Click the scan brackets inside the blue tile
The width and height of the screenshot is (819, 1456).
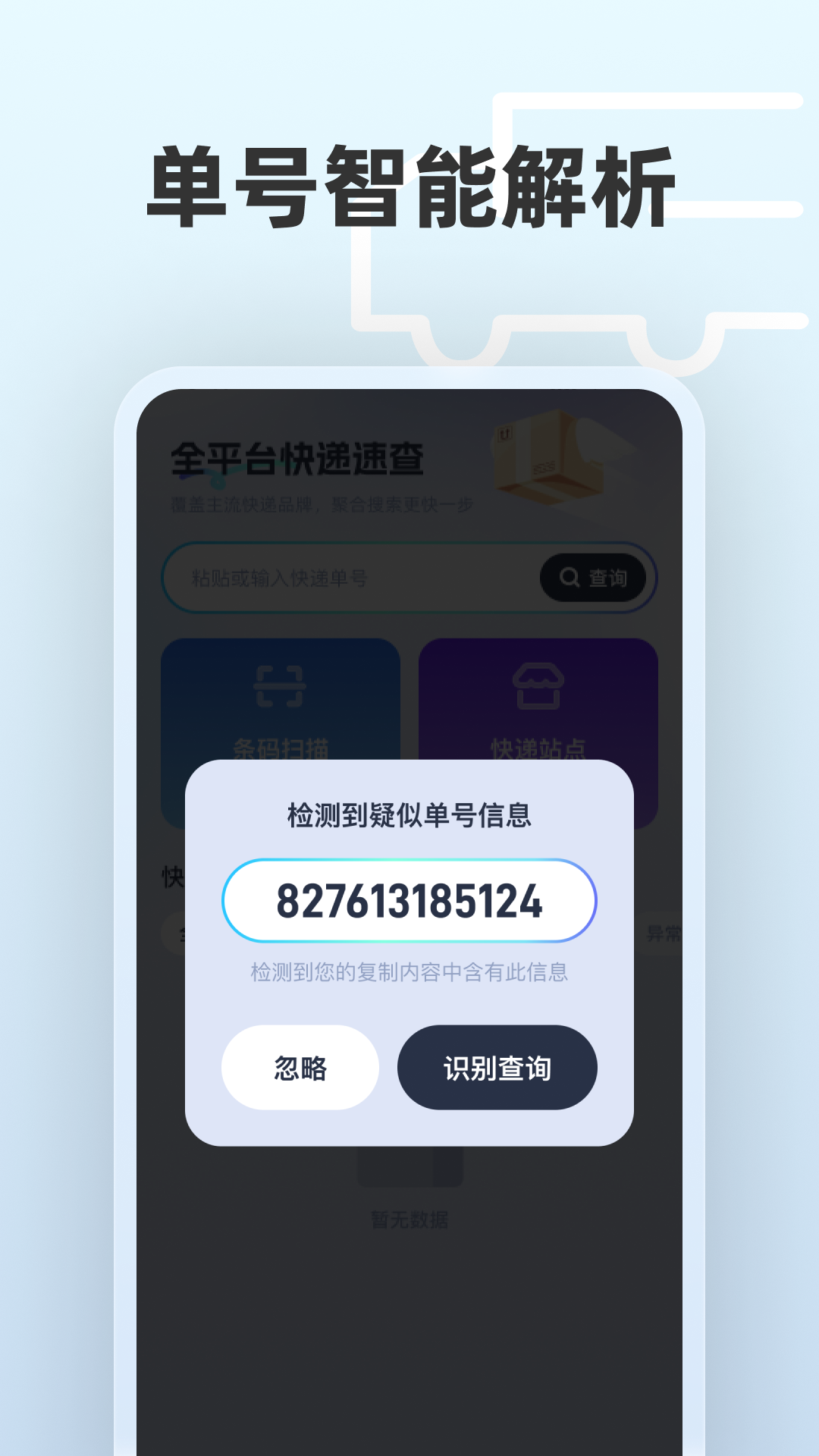click(278, 686)
